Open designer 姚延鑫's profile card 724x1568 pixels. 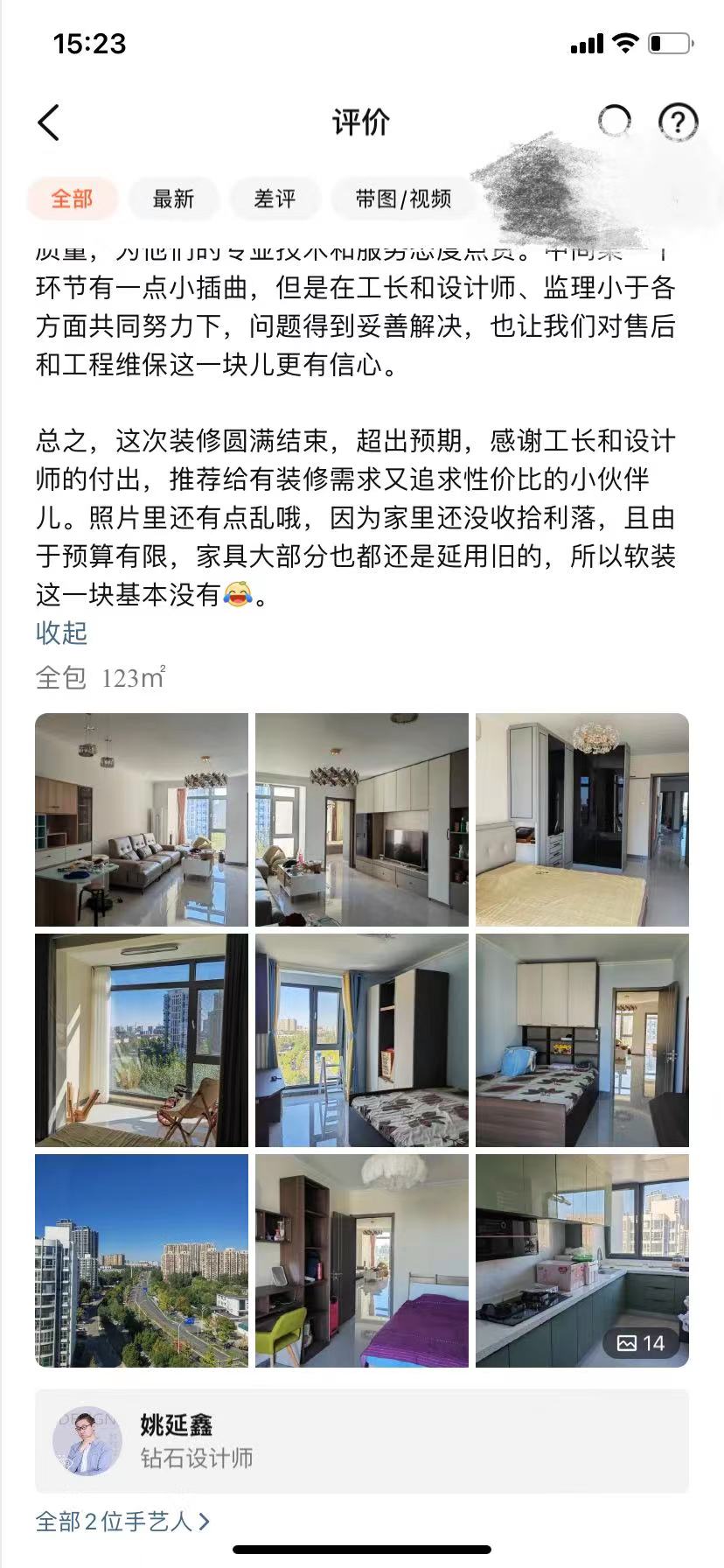coord(362,1441)
